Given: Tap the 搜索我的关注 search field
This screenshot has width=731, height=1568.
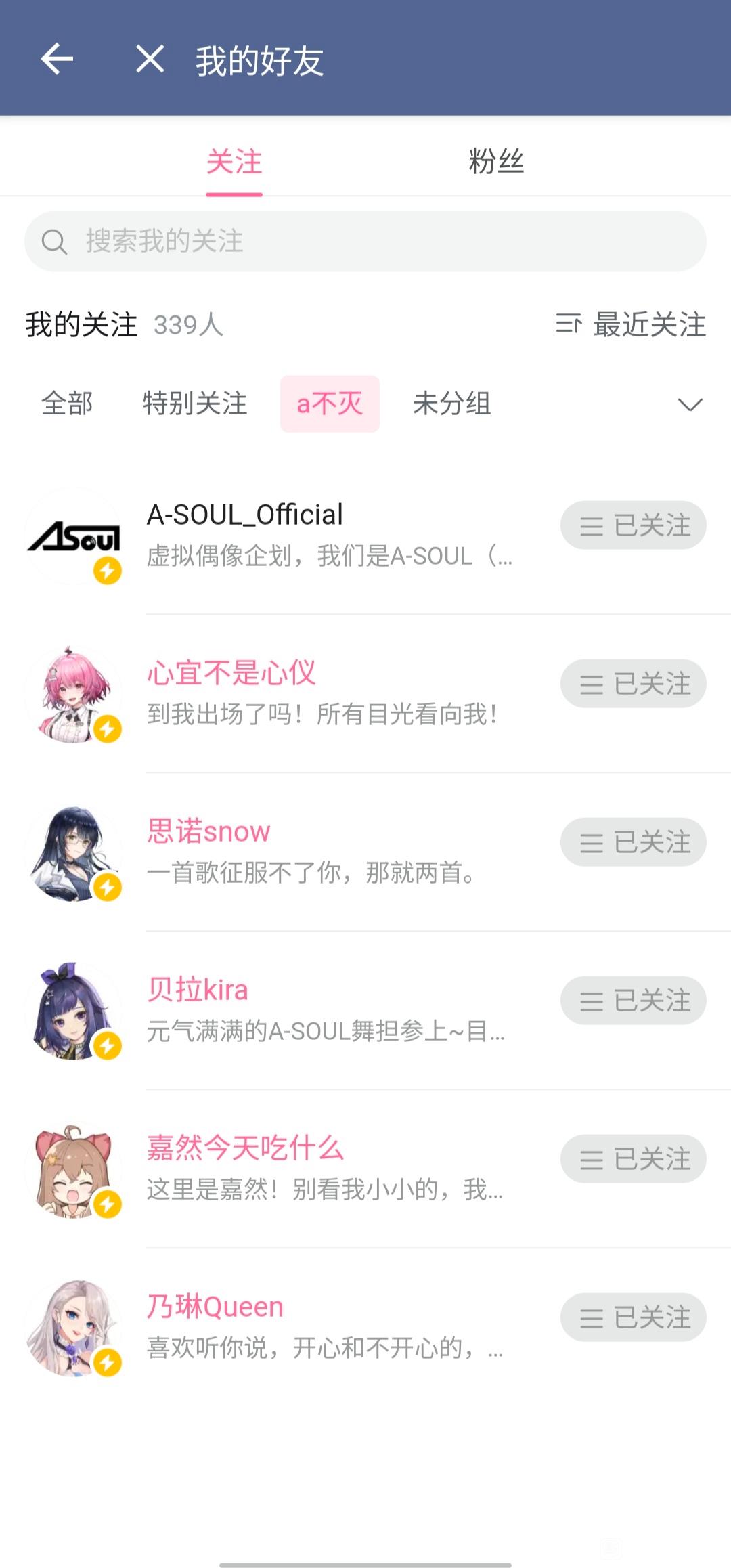Looking at the screenshot, I should [365, 242].
